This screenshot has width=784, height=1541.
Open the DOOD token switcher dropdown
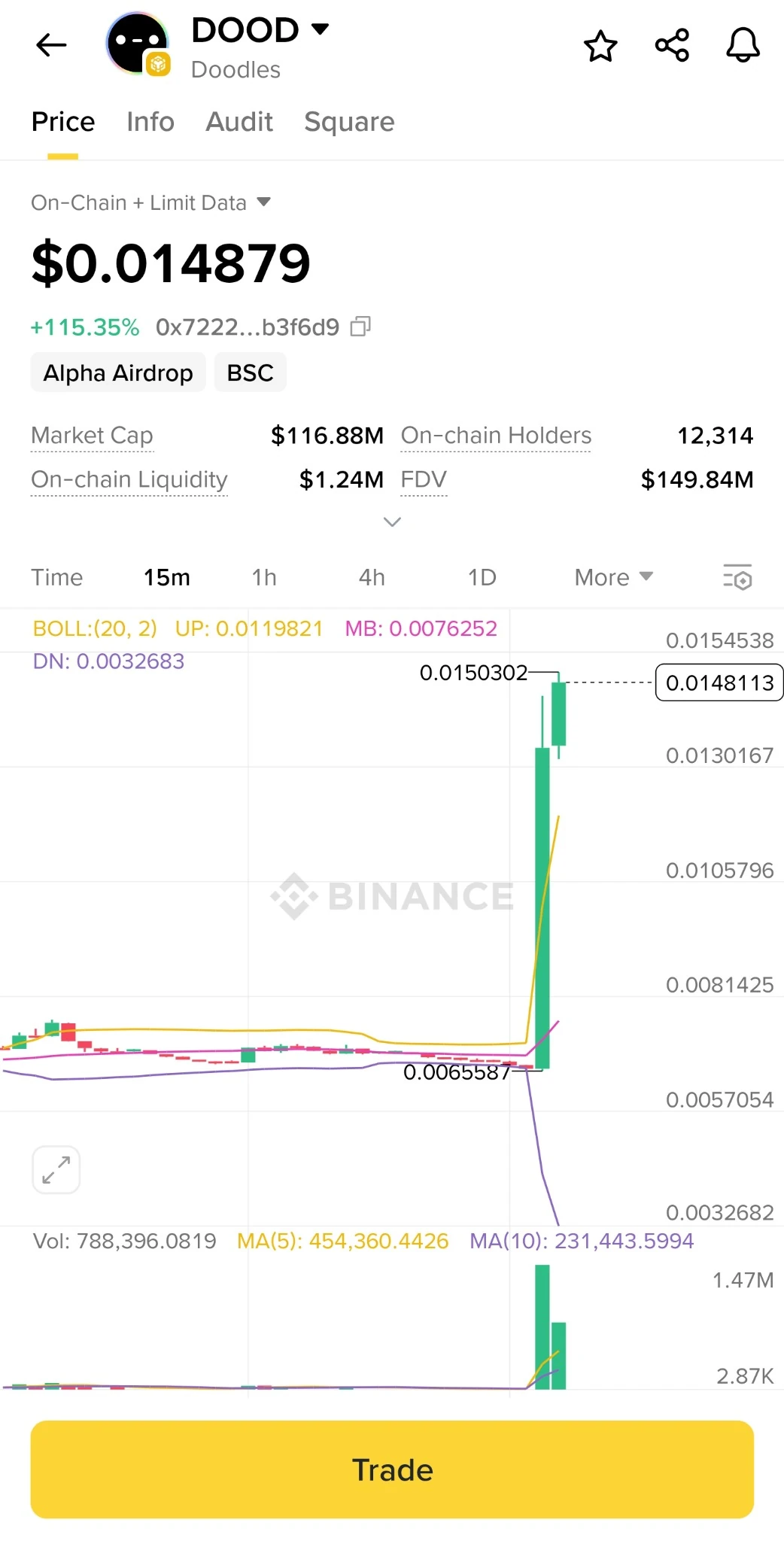pos(320,30)
